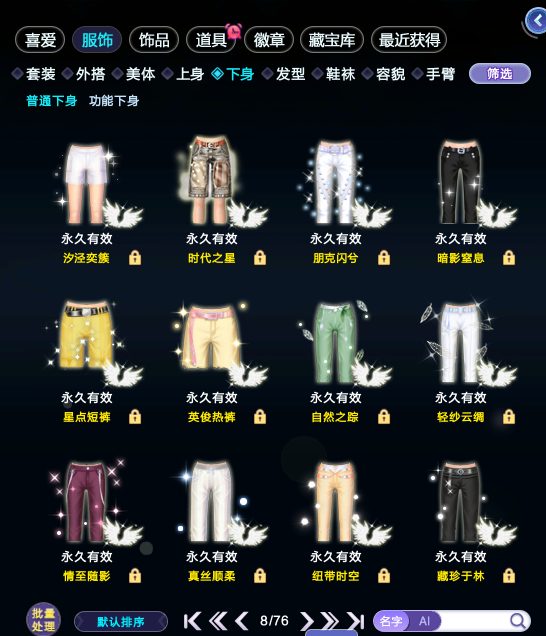
Task: Choose the 自然之踪 green pants
Action: [335, 343]
